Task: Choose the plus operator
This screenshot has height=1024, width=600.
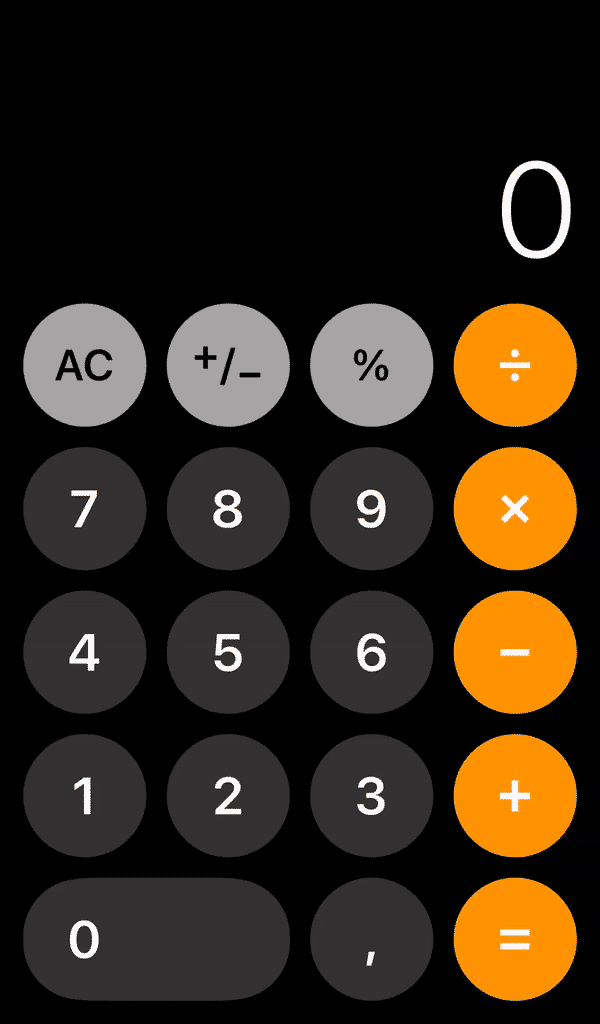Action: [x=515, y=796]
